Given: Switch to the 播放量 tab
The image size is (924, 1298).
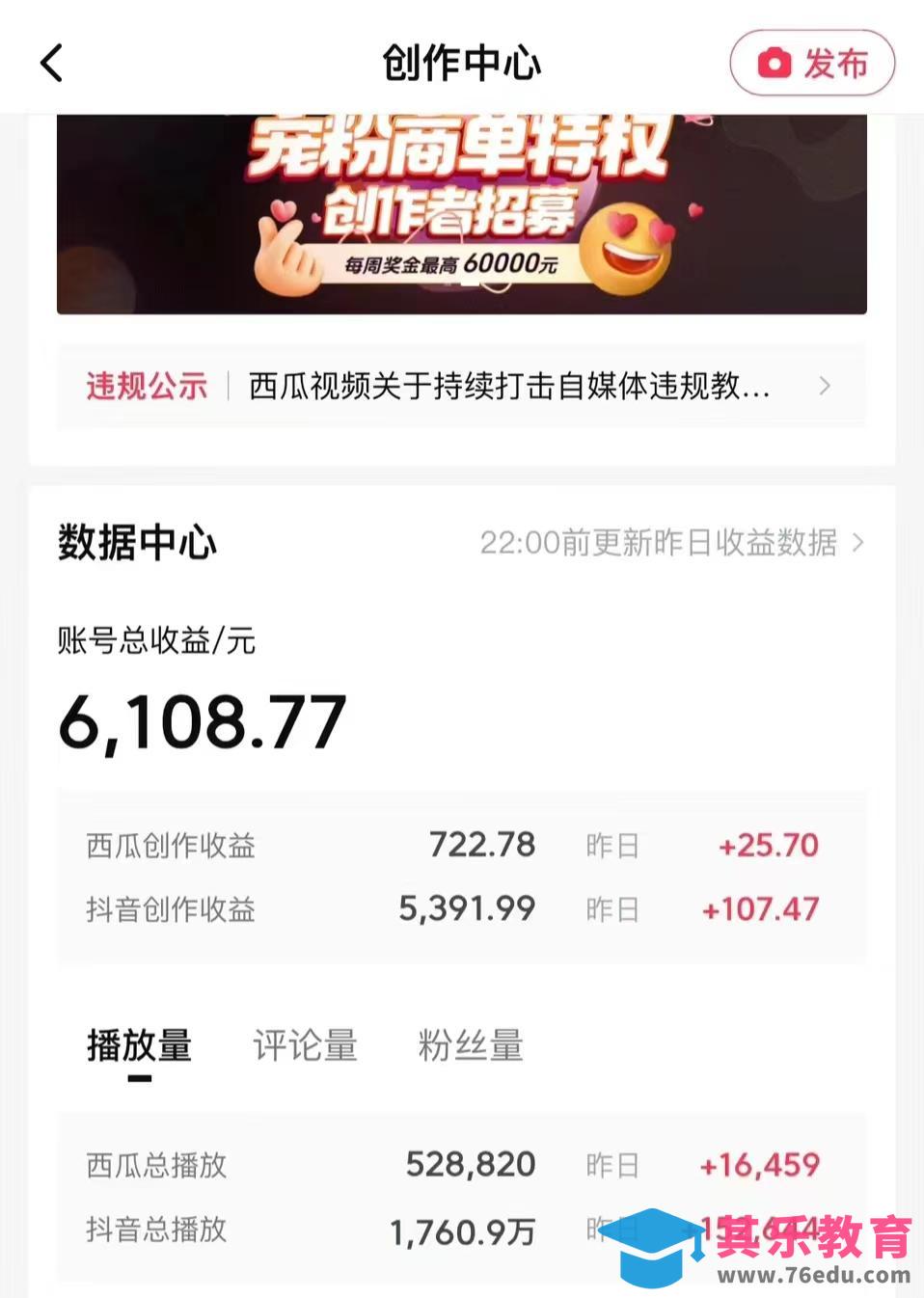Looking at the screenshot, I should click(x=140, y=1046).
